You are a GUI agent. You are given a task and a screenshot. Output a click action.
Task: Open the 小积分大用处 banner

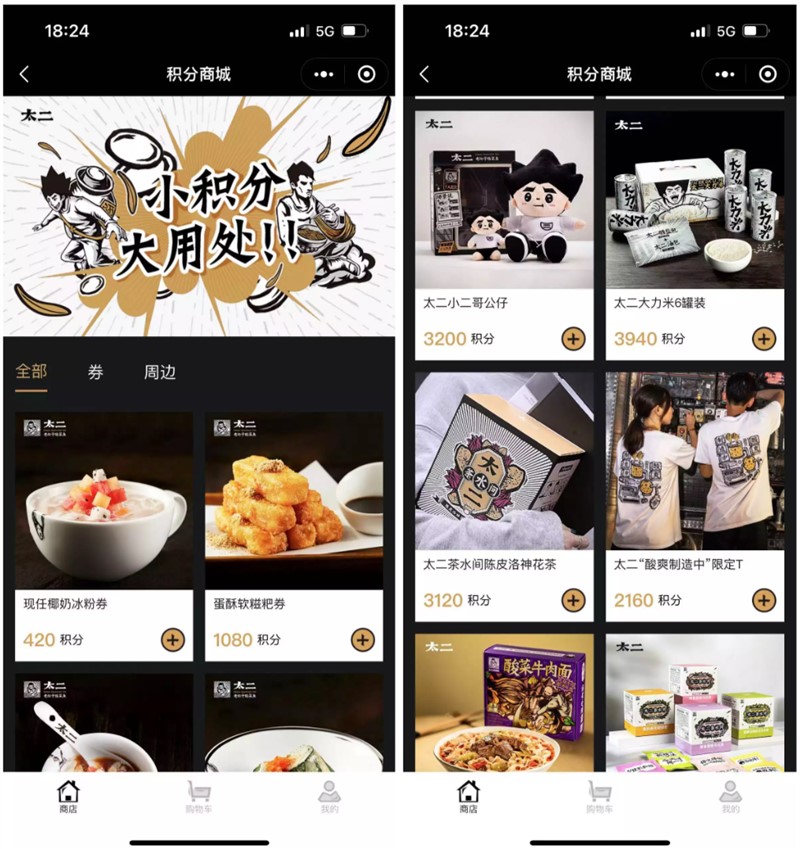click(x=198, y=217)
